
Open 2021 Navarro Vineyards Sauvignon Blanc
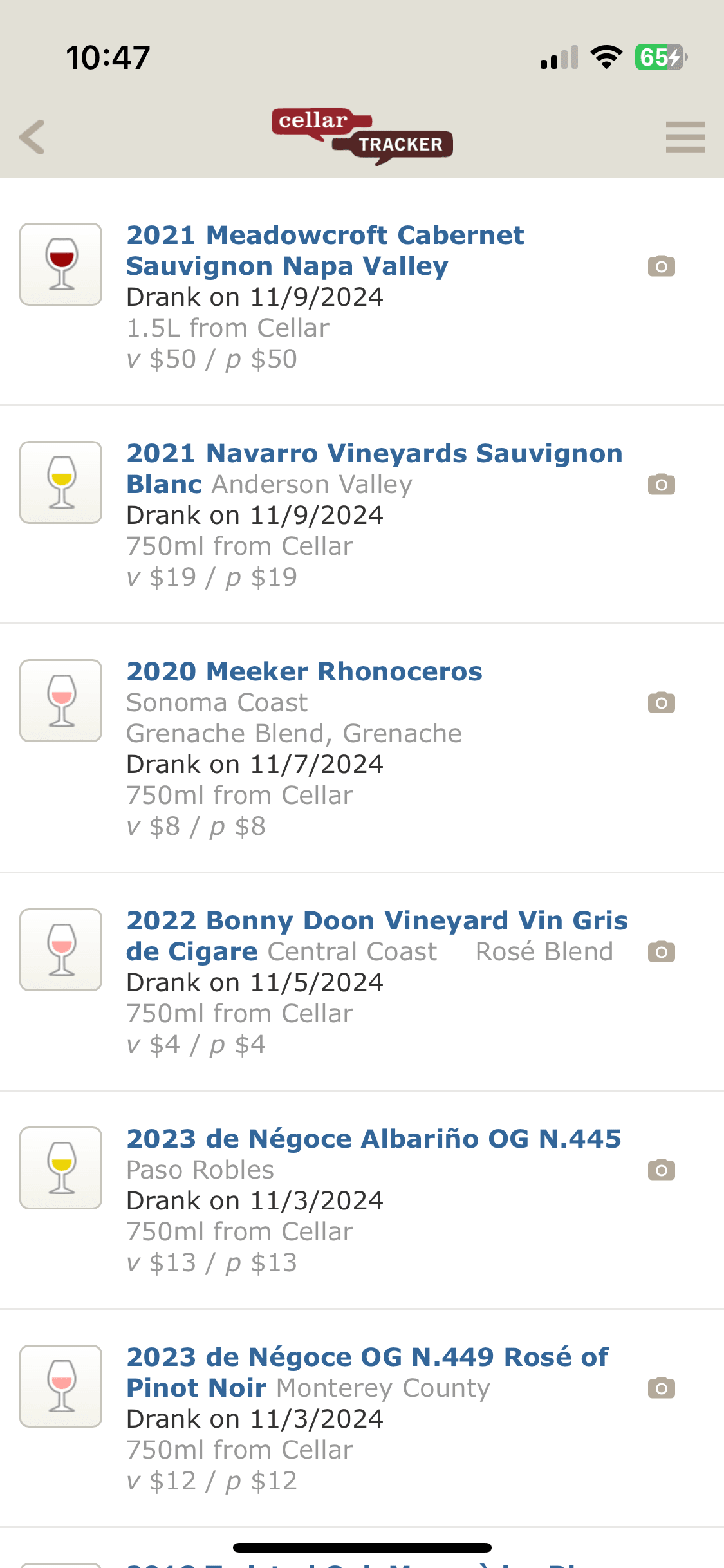pyautogui.click(x=374, y=469)
